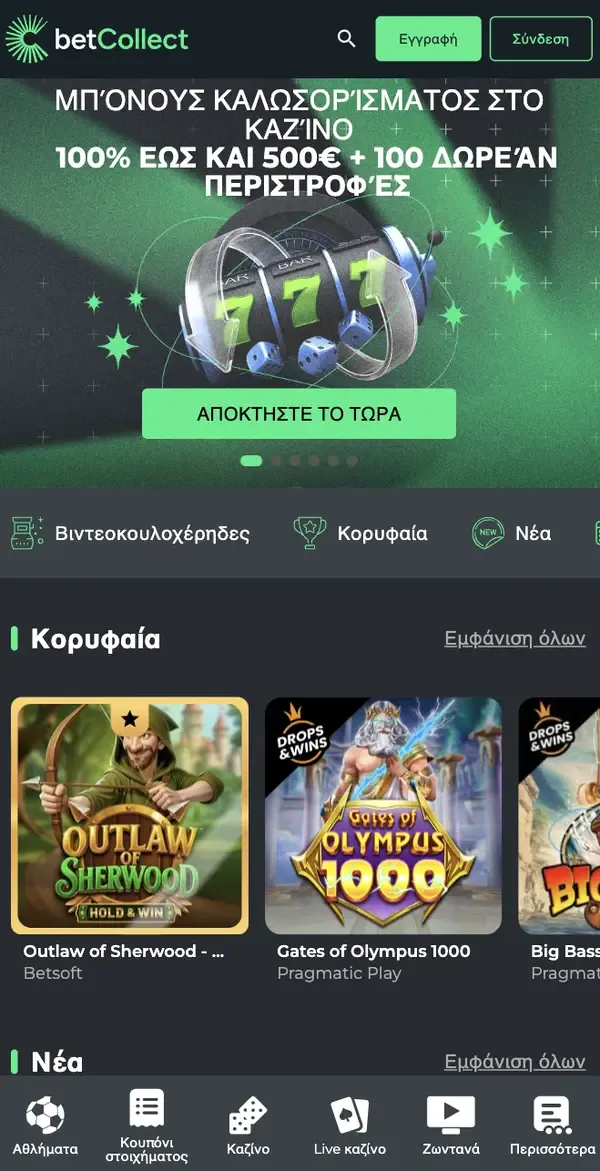
Task: Switch to the Καζίνο tab
Action: coord(248,1125)
